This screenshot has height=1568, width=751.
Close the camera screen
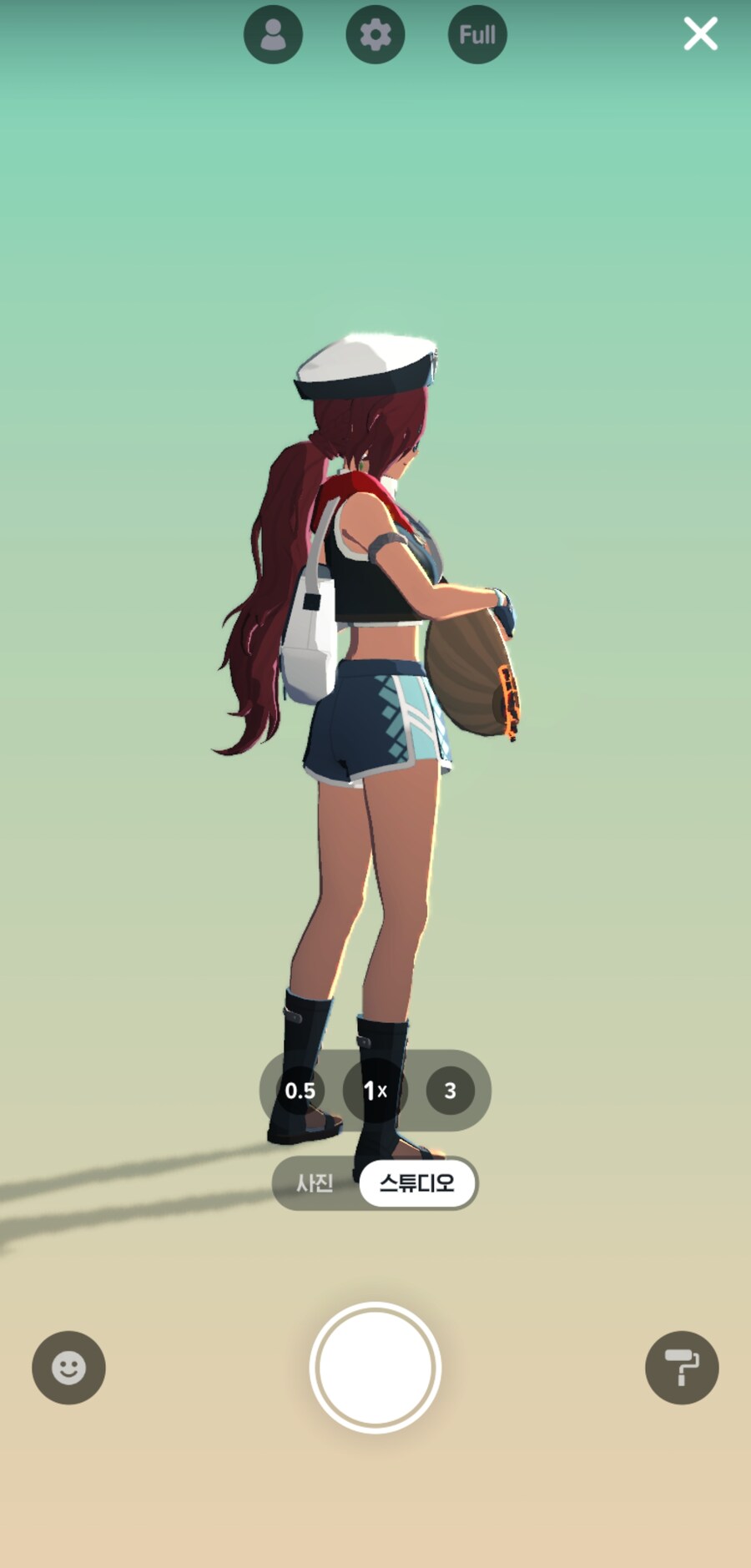pyautogui.click(x=700, y=34)
